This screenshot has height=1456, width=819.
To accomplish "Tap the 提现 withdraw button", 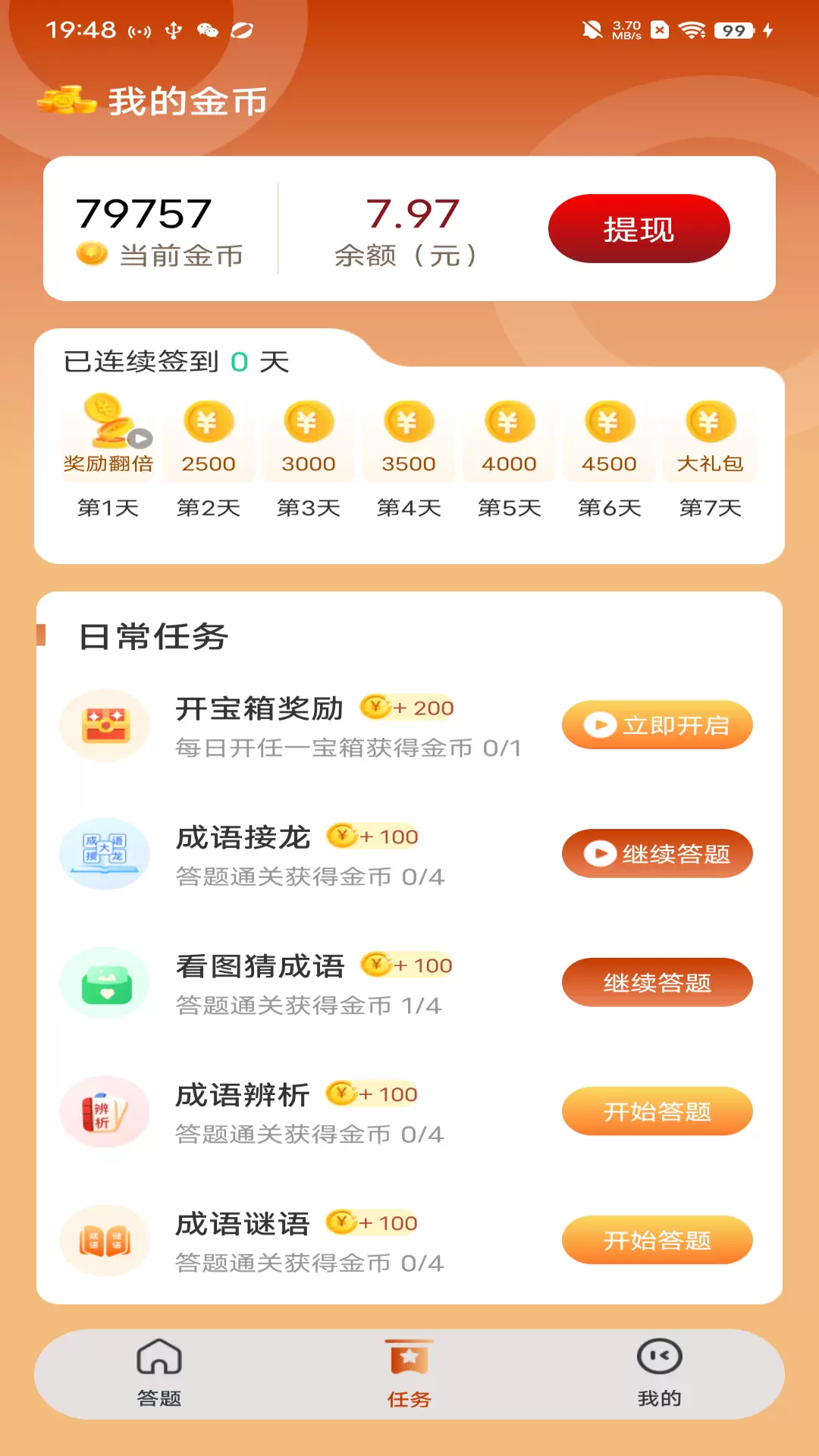I will (x=639, y=228).
